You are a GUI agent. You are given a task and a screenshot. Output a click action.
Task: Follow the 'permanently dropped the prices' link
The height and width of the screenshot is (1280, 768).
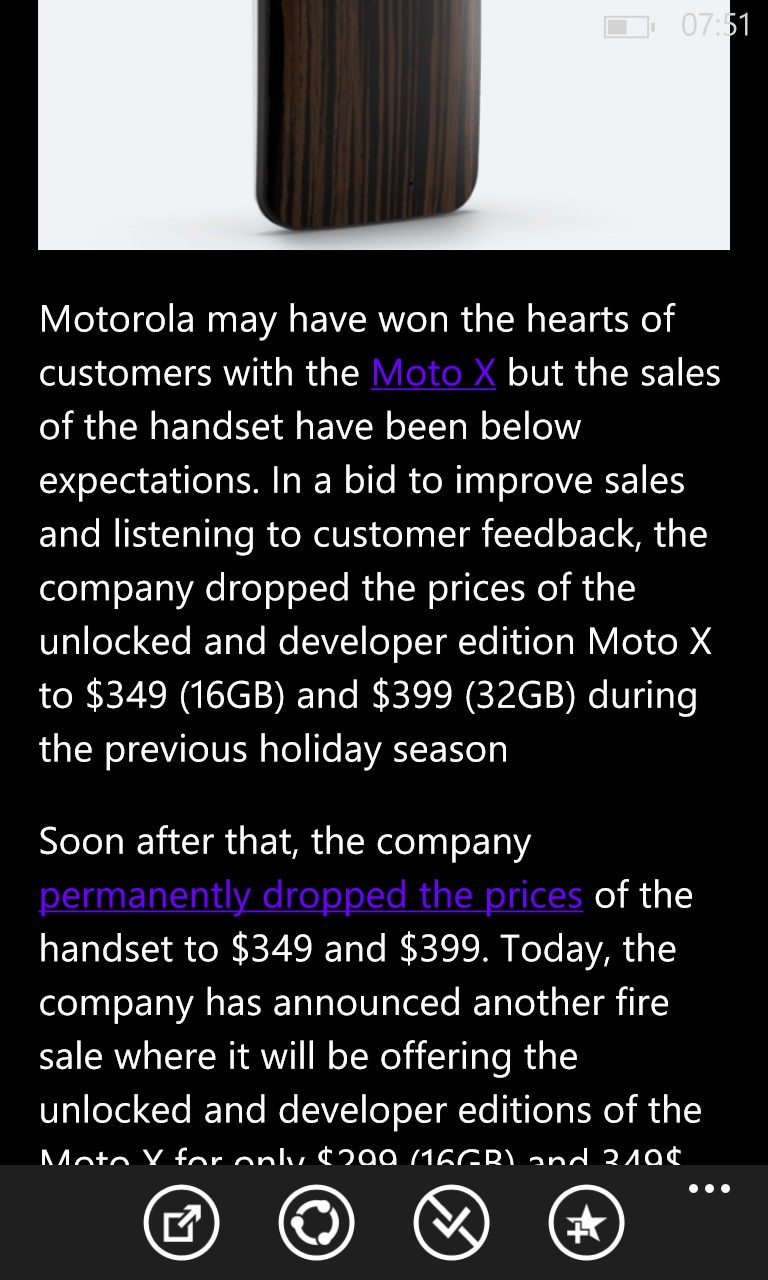pyautogui.click(x=311, y=895)
